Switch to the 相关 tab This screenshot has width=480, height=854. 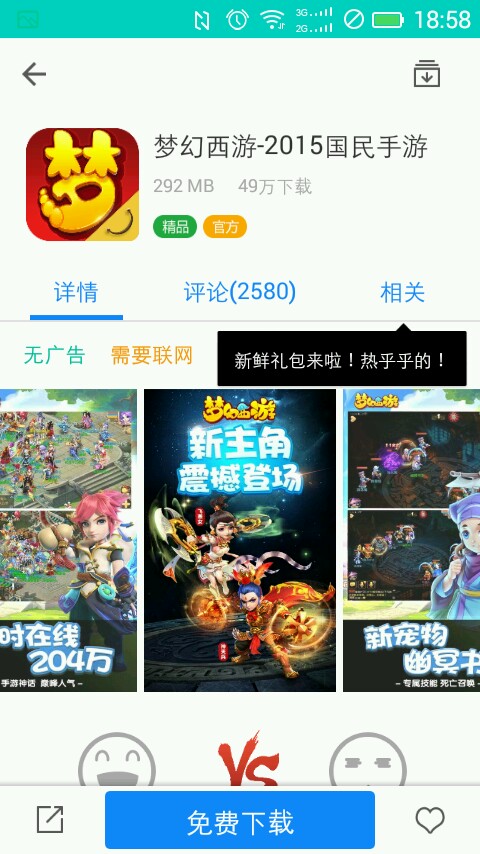[x=403, y=292]
